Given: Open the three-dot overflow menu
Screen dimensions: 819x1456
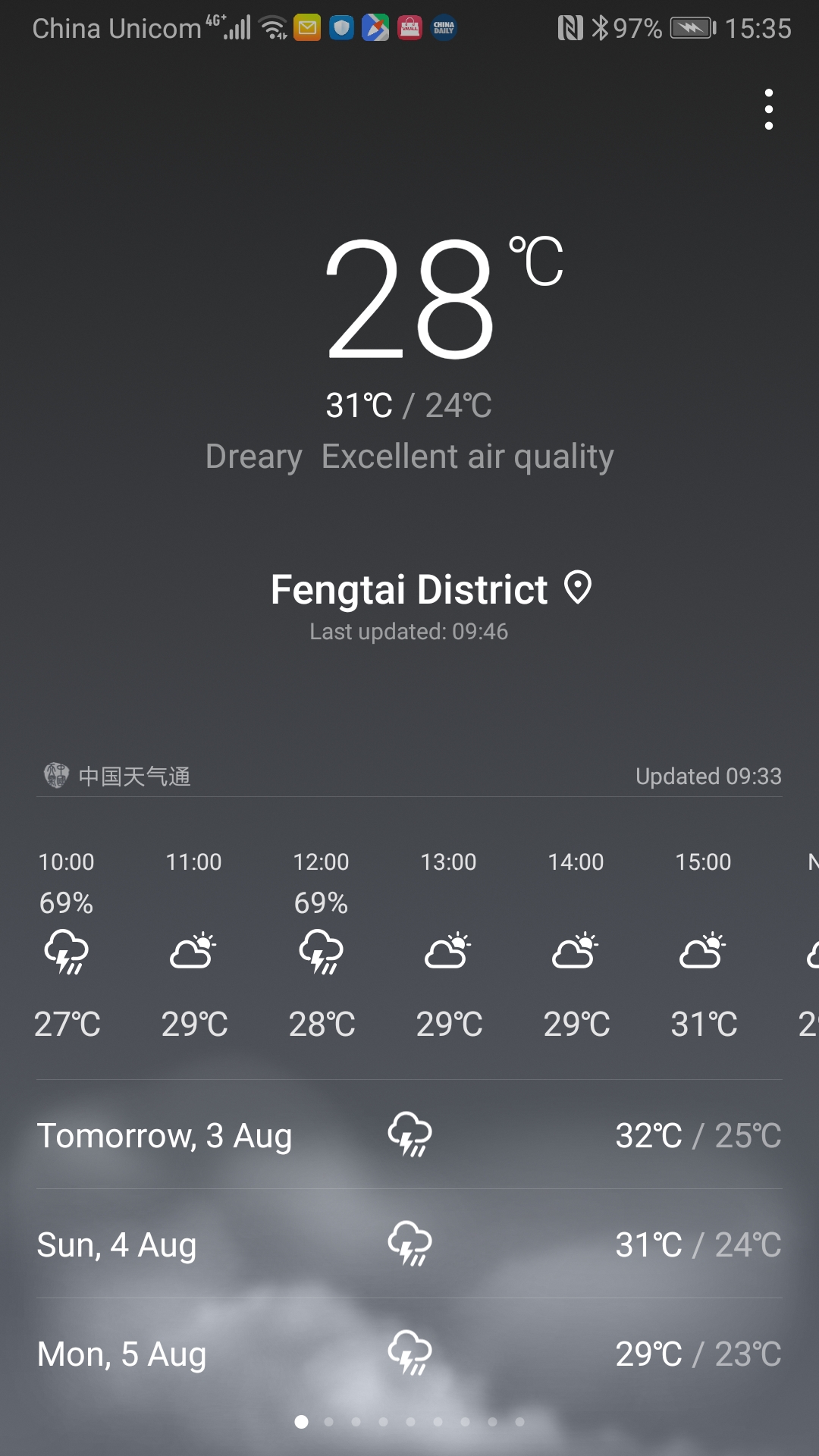Looking at the screenshot, I should [769, 109].
